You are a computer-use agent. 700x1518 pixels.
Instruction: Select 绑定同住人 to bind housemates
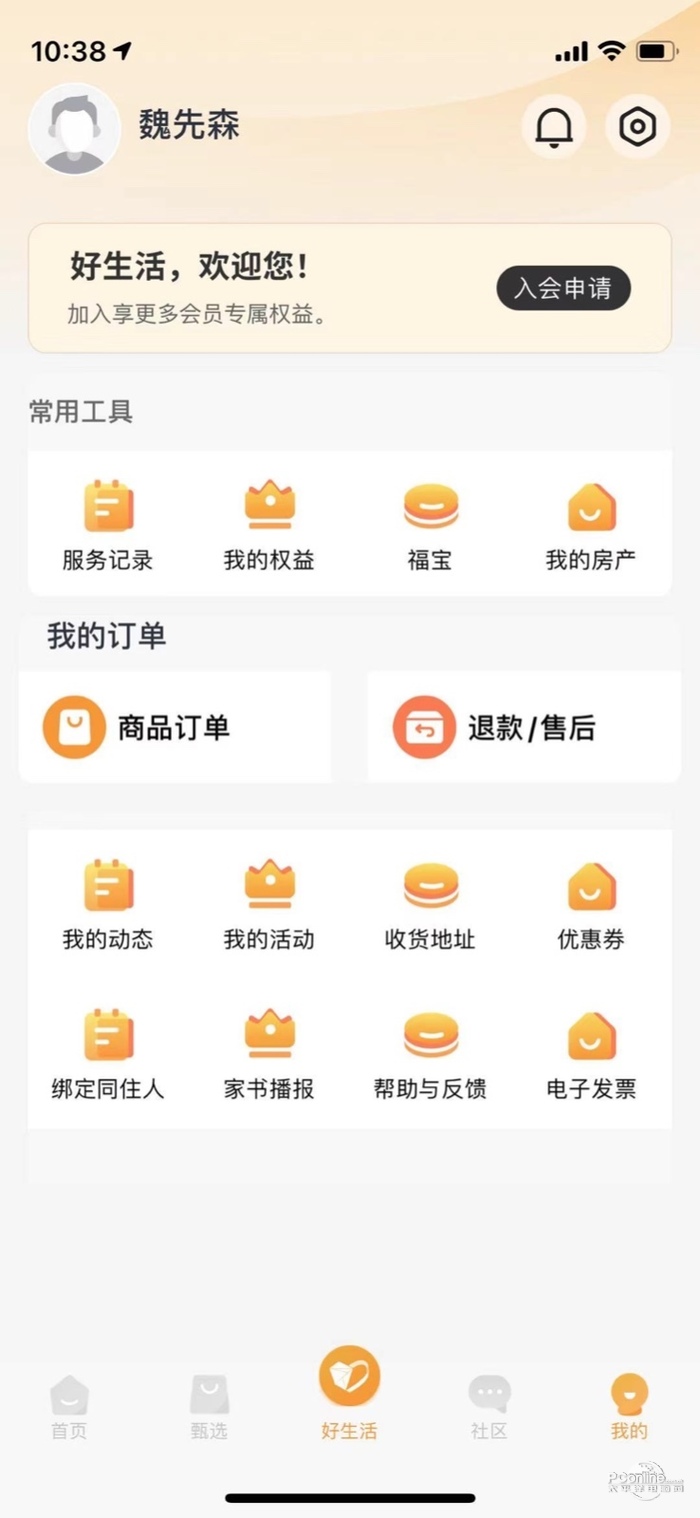click(x=108, y=1054)
